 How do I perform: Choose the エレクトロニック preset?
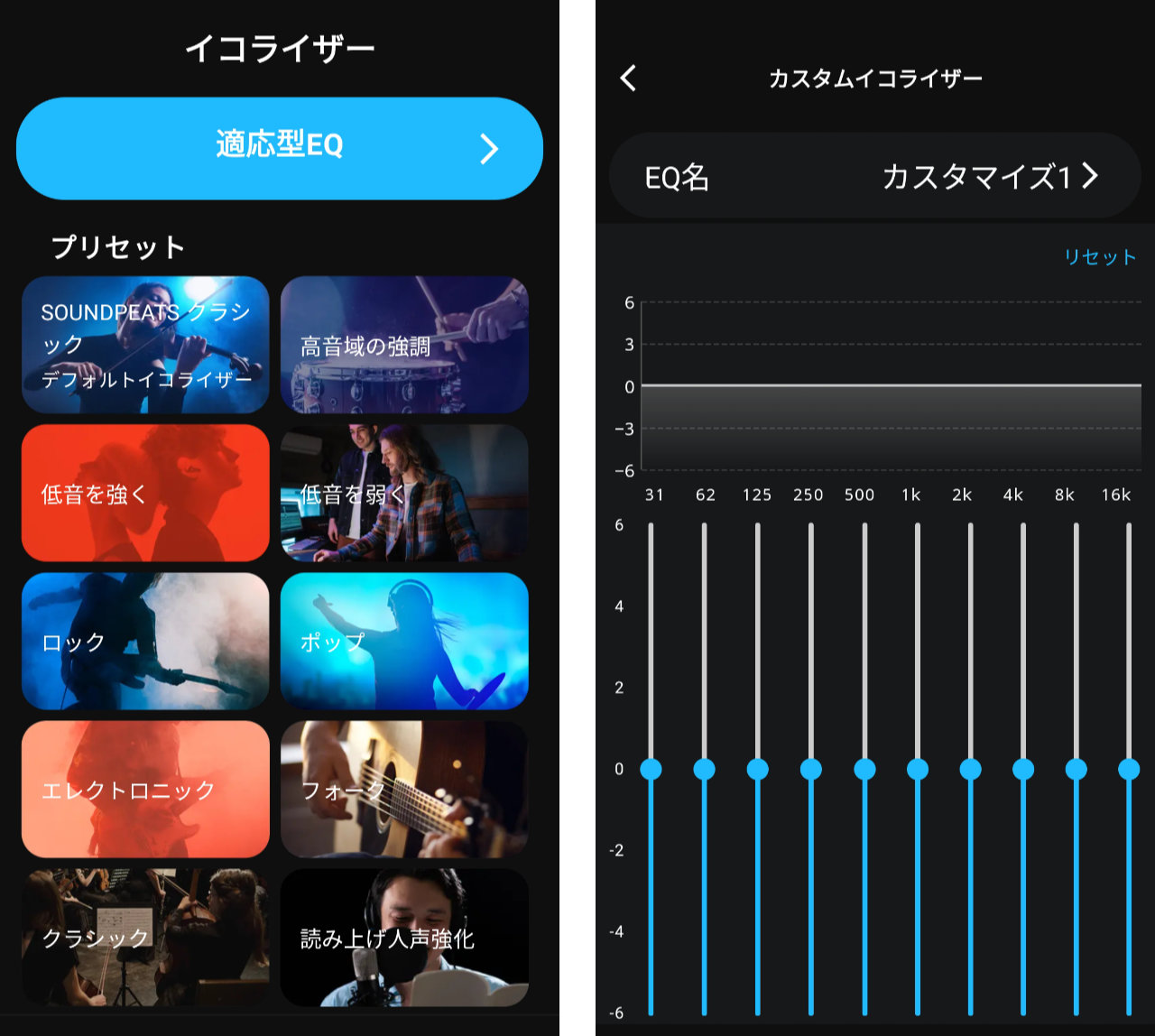coord(145,789)
